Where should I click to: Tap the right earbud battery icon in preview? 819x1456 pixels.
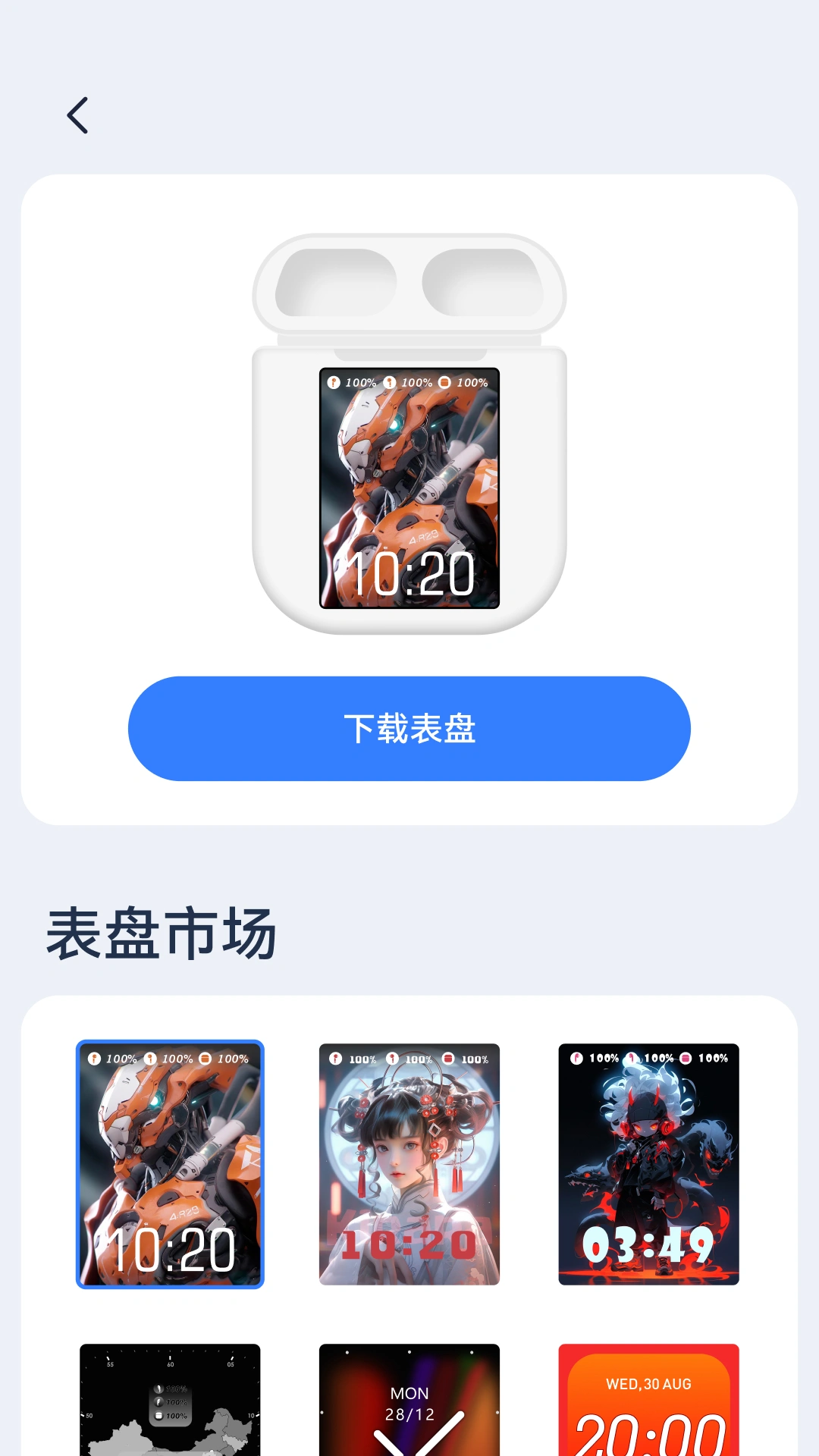point(390,384)
